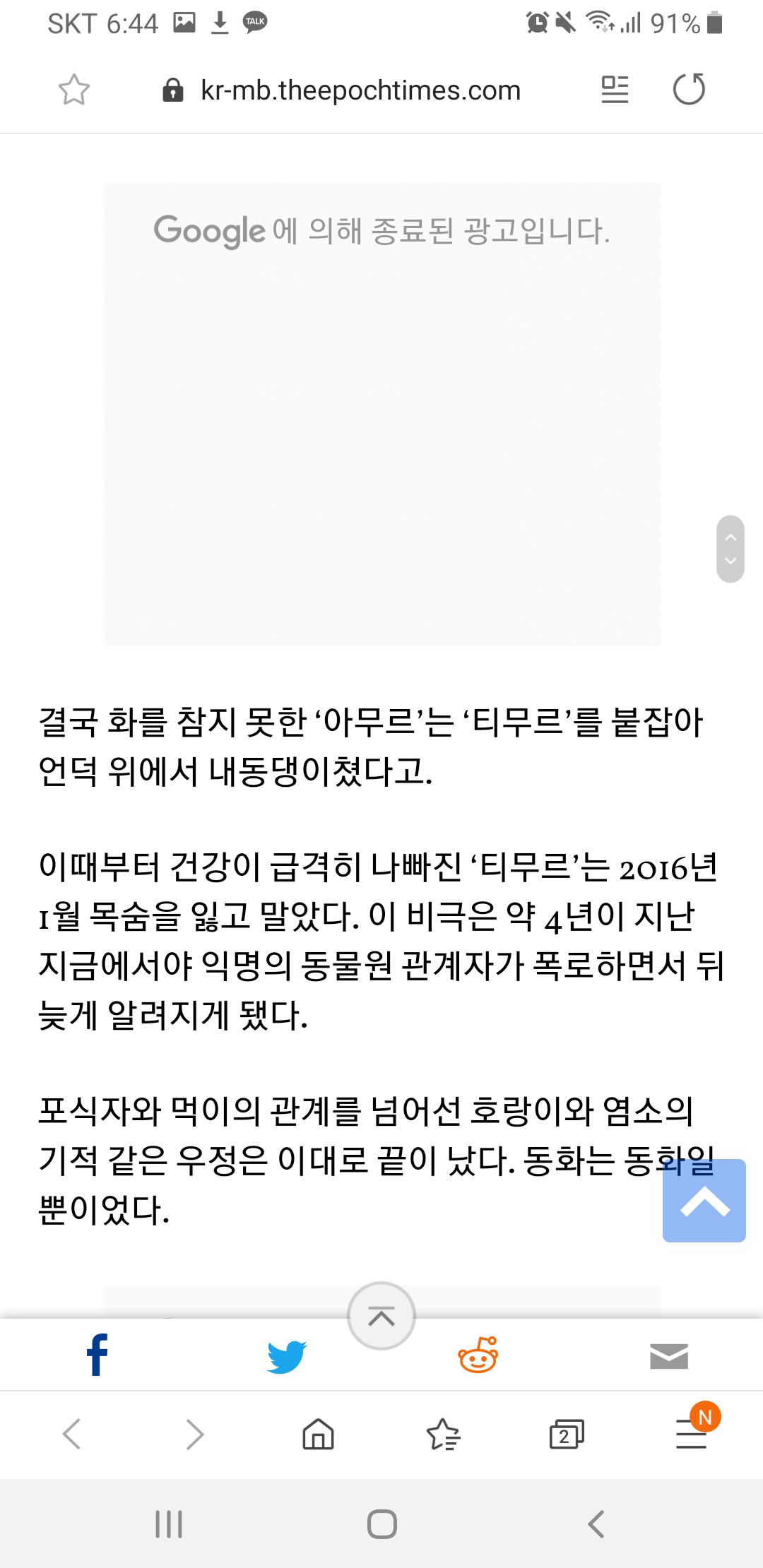Go back to previous page in browser
The image size is (763, 1568).
click(72, 1435)
